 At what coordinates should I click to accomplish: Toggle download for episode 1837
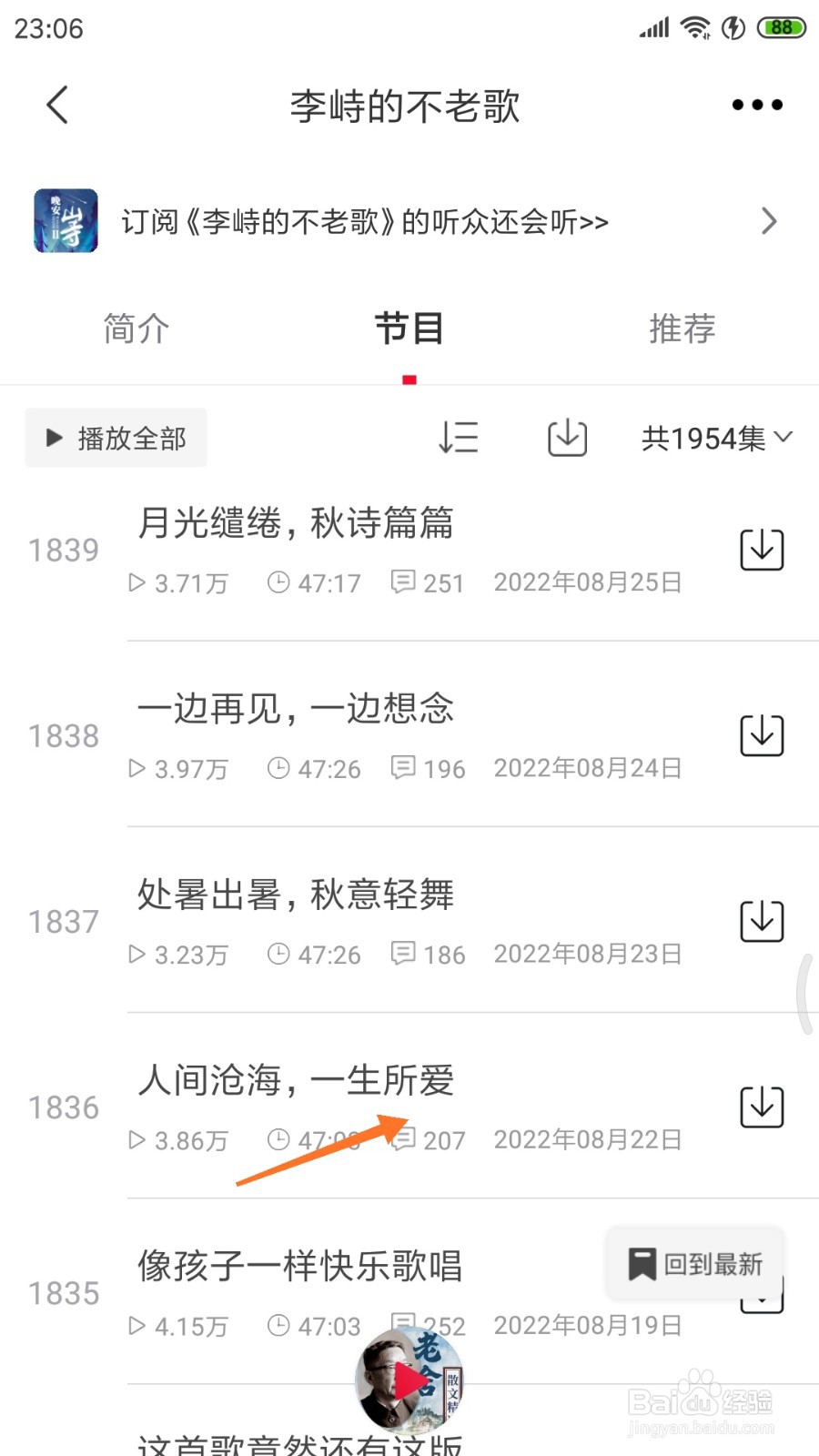[761, 921]
